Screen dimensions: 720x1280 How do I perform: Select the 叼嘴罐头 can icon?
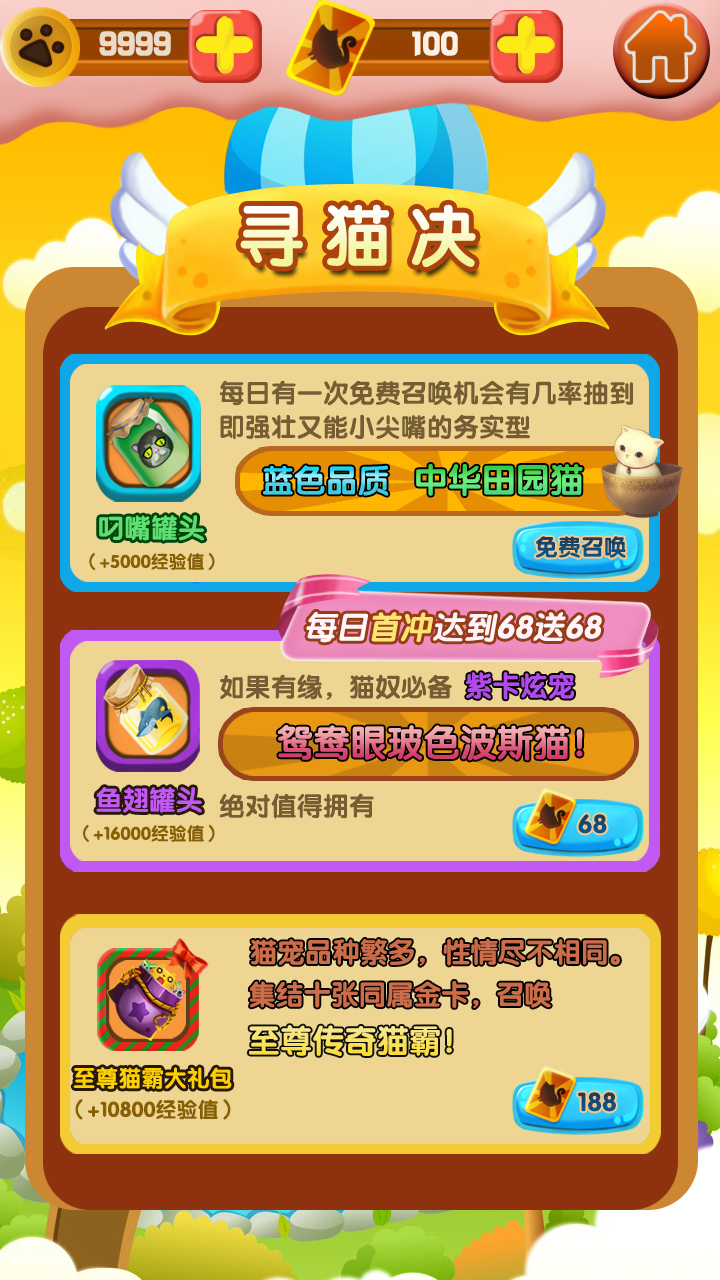tap(148, 442)
